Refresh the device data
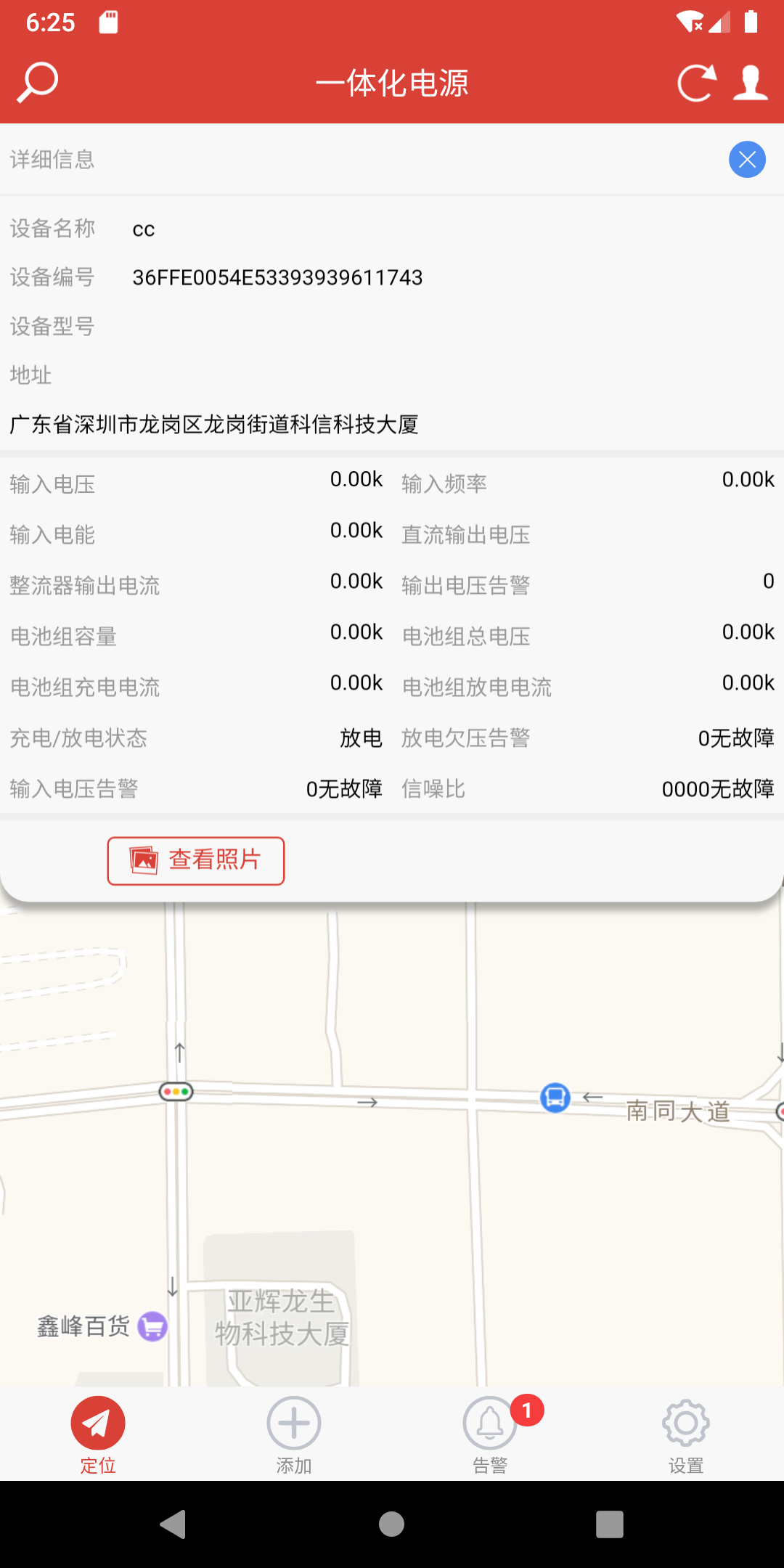784x1568 pixels. coord(696,83)
